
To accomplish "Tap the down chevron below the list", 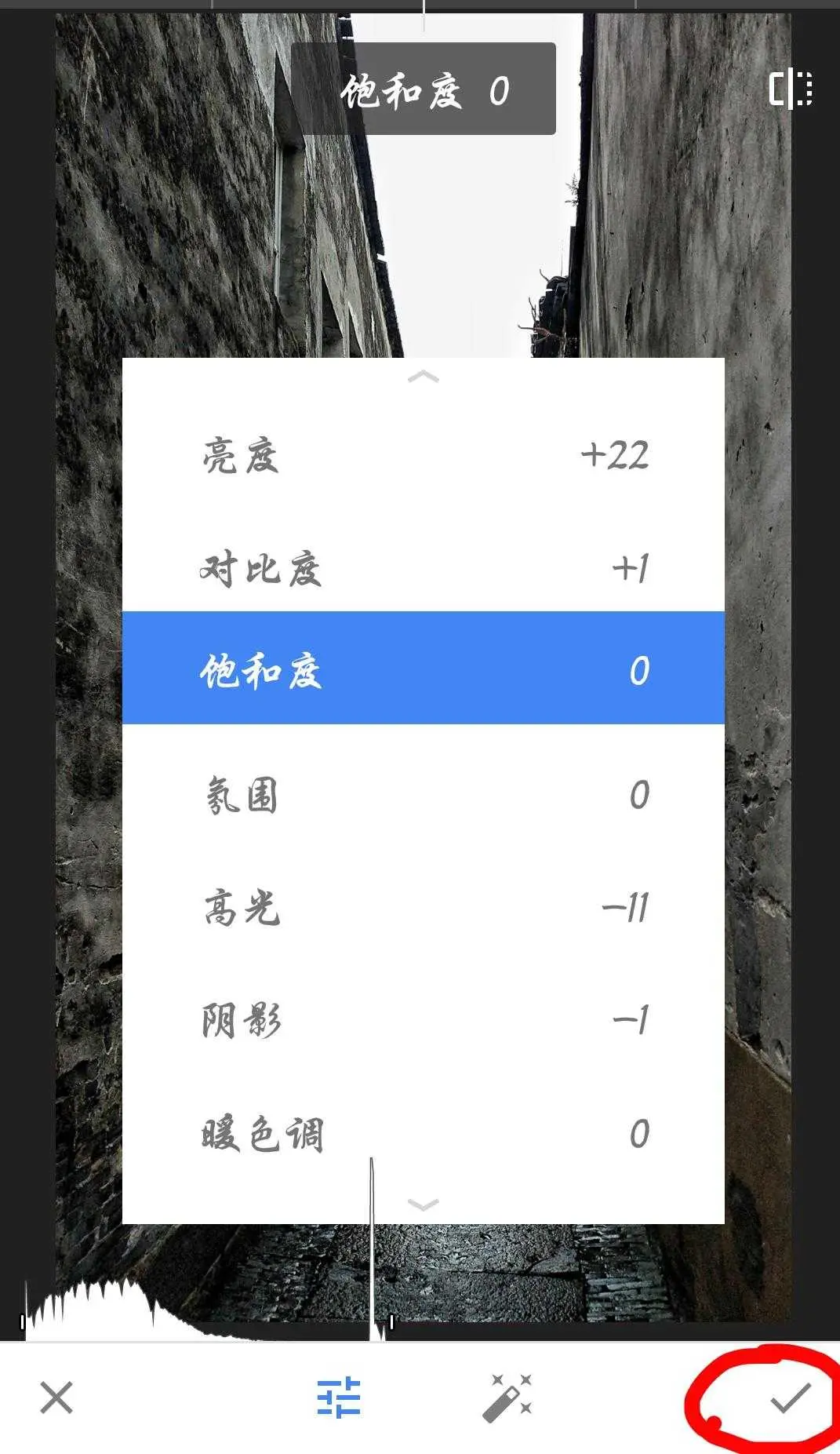I will (423, 1204).
